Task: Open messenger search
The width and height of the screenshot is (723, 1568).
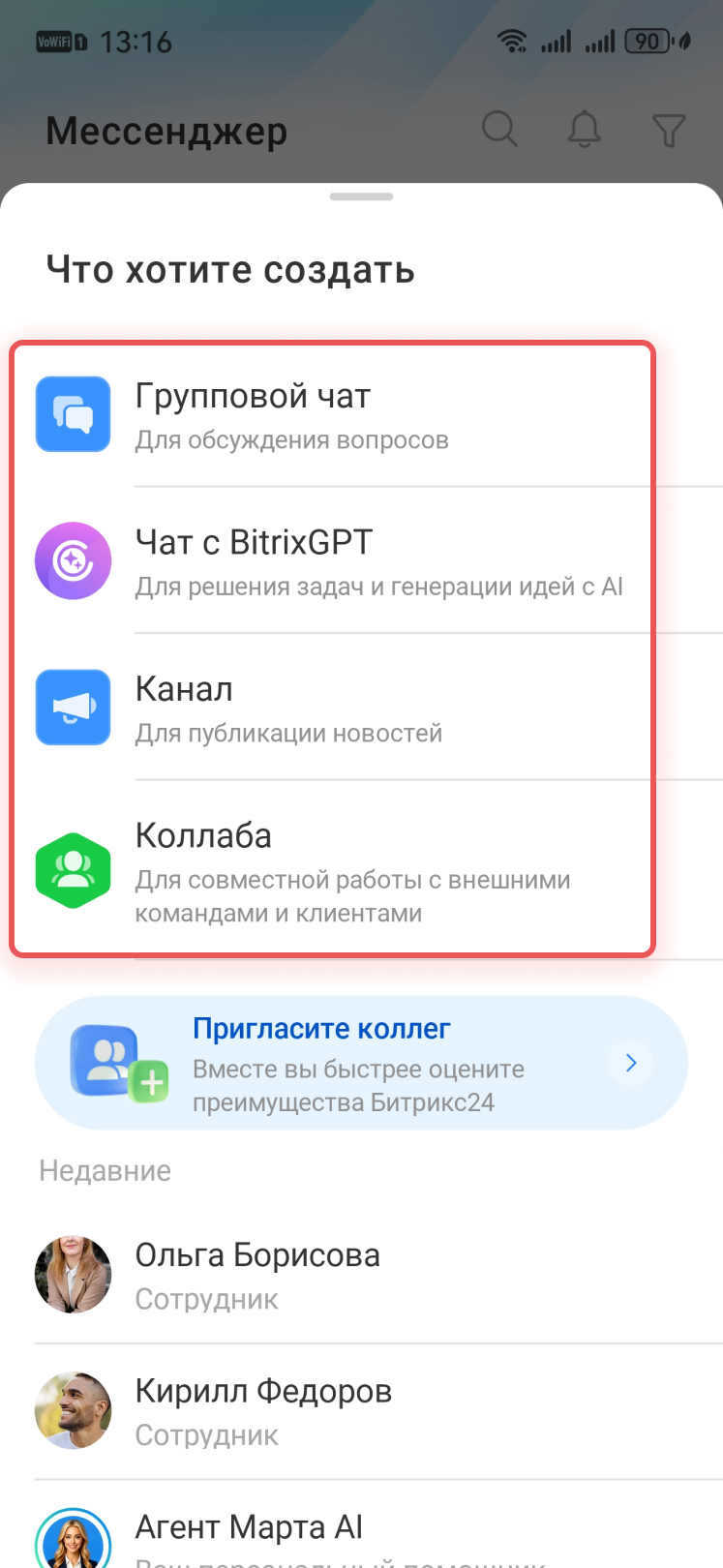Action: pyautogui.click(x=499, y=129)
